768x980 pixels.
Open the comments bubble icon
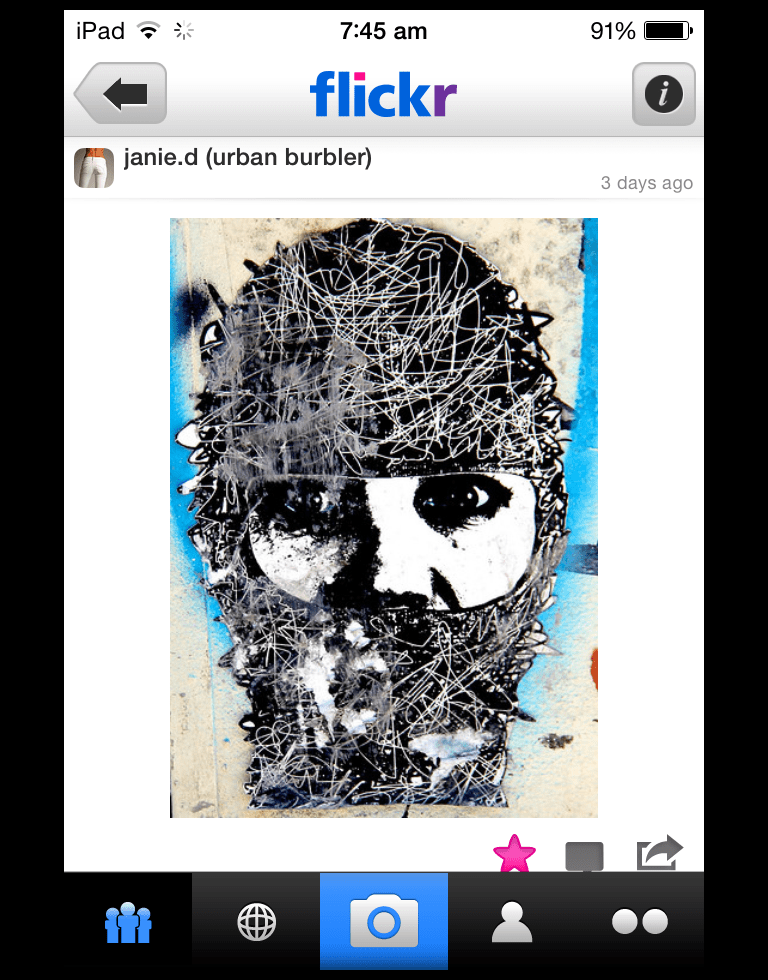(585, 856)
